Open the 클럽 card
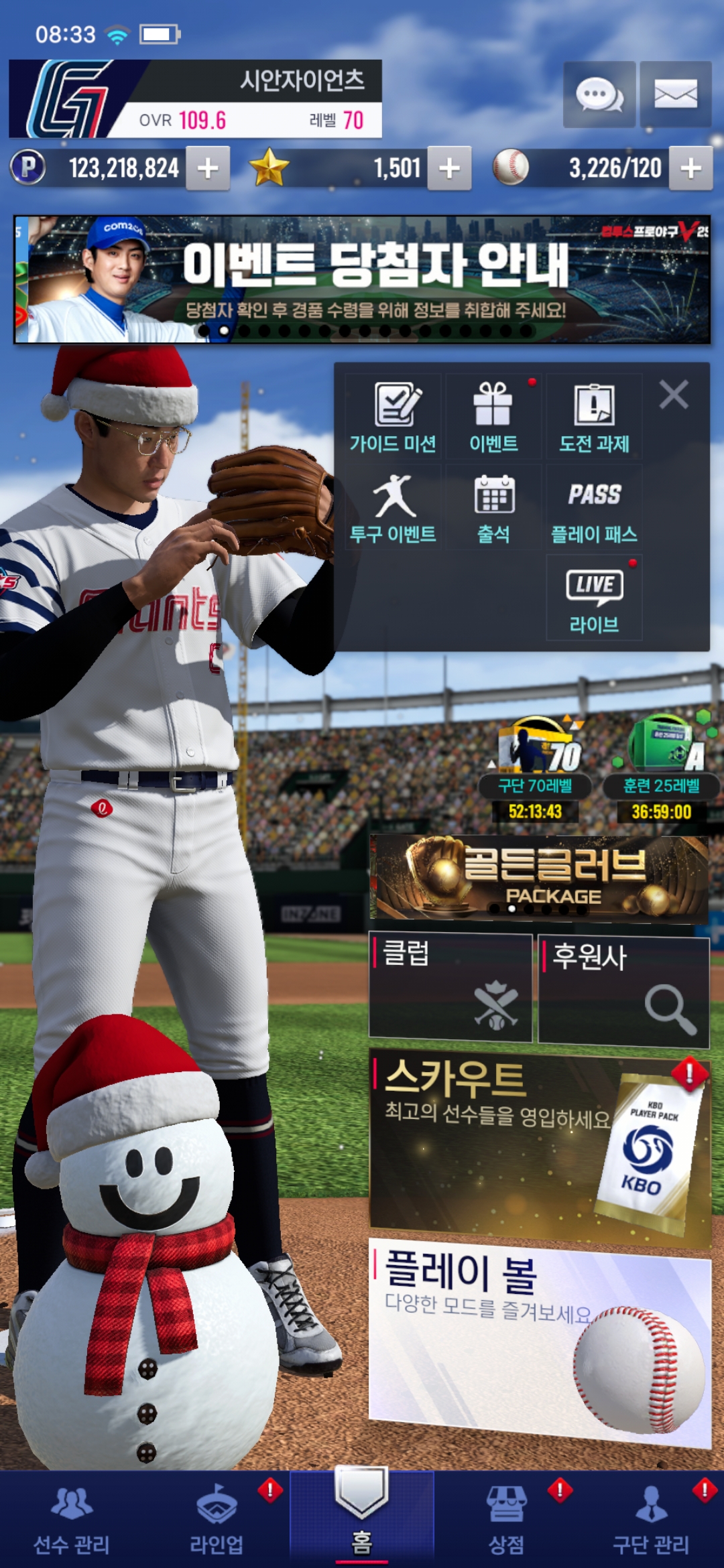724x1568 pixels. pyautogui.click(x=450, y=988)
